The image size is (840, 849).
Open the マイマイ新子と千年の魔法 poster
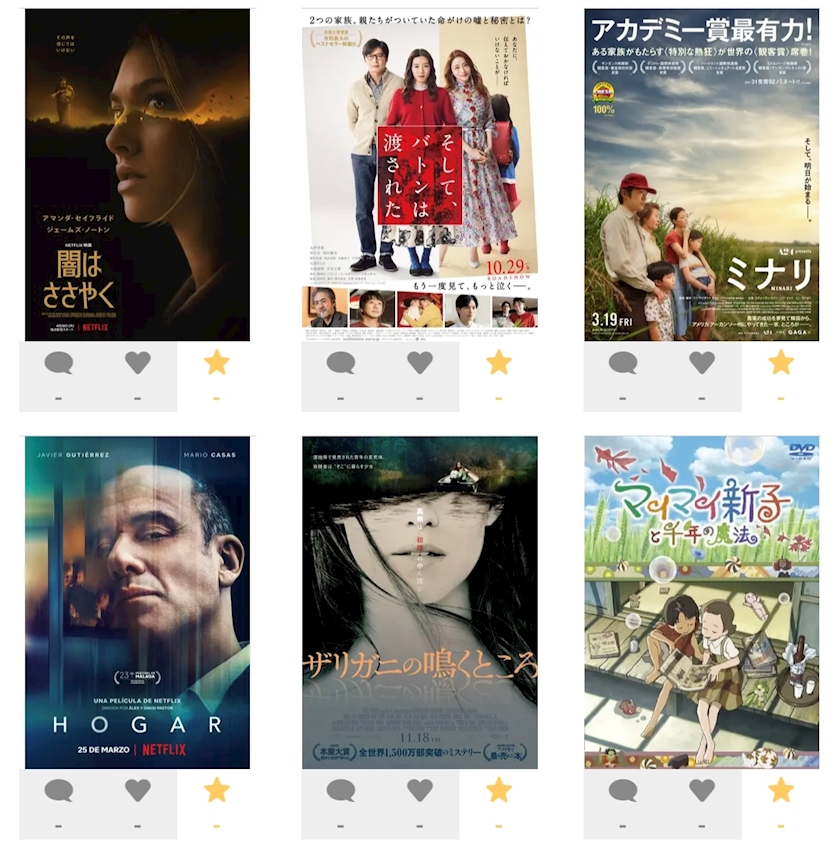pos(701,602)
